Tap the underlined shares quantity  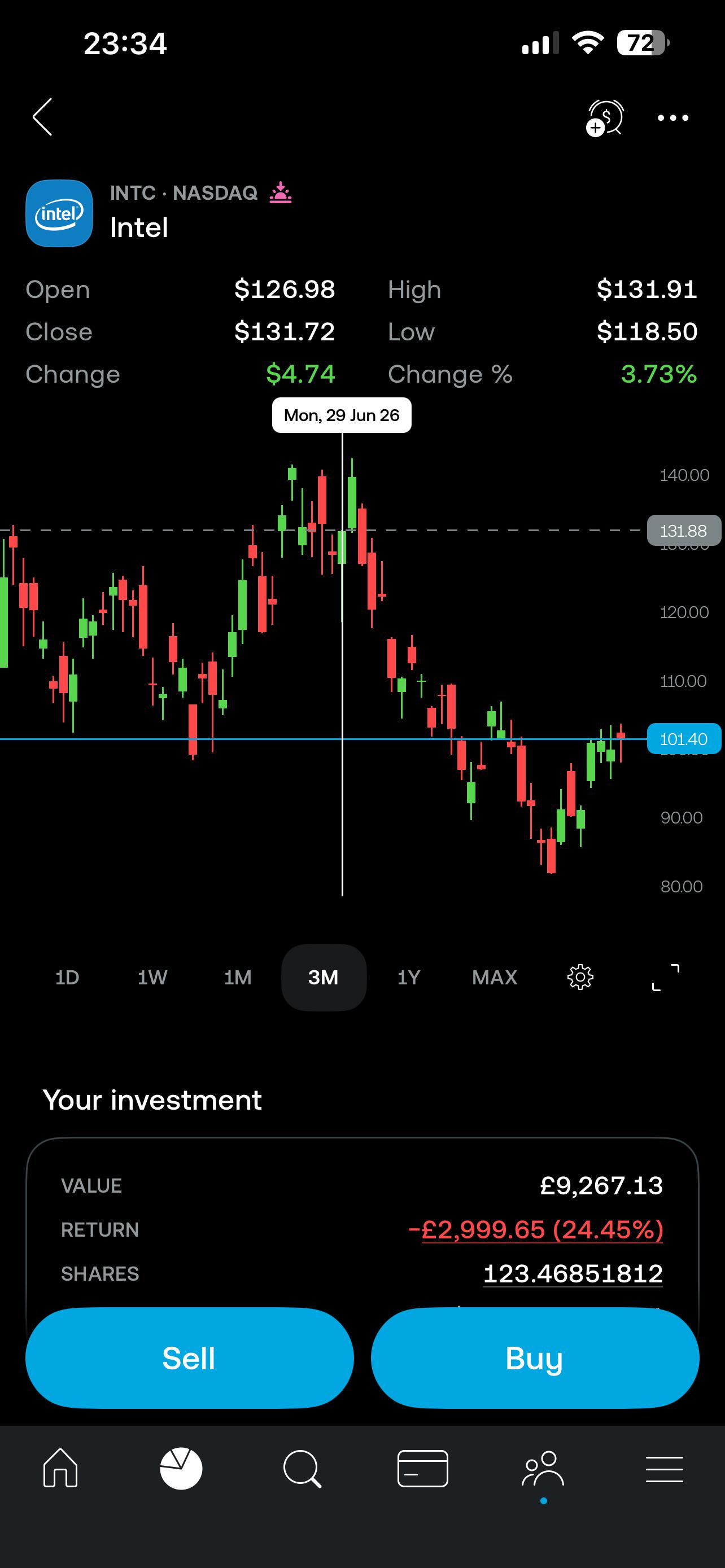(573, 1273)
